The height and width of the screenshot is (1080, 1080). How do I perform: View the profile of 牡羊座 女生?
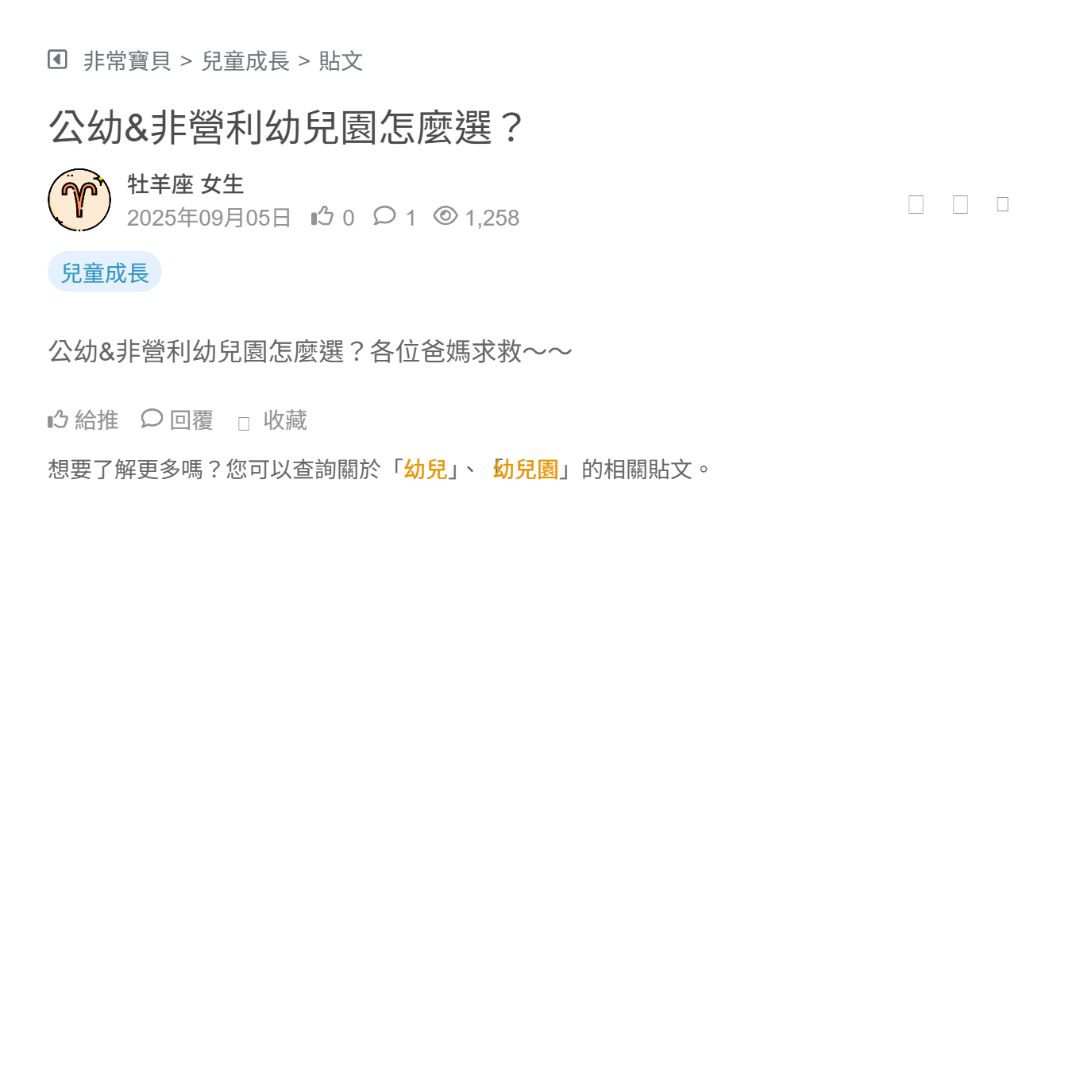pos(185,184)
